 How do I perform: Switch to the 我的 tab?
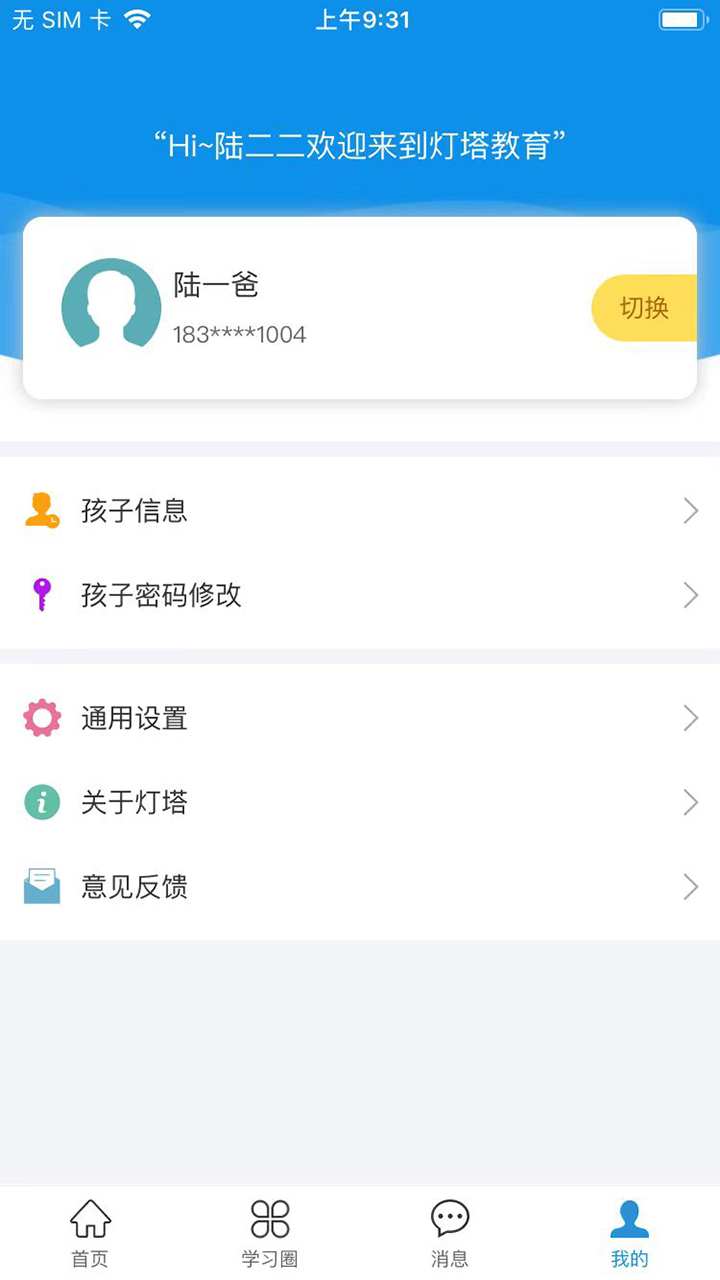tap(629, 1232)
